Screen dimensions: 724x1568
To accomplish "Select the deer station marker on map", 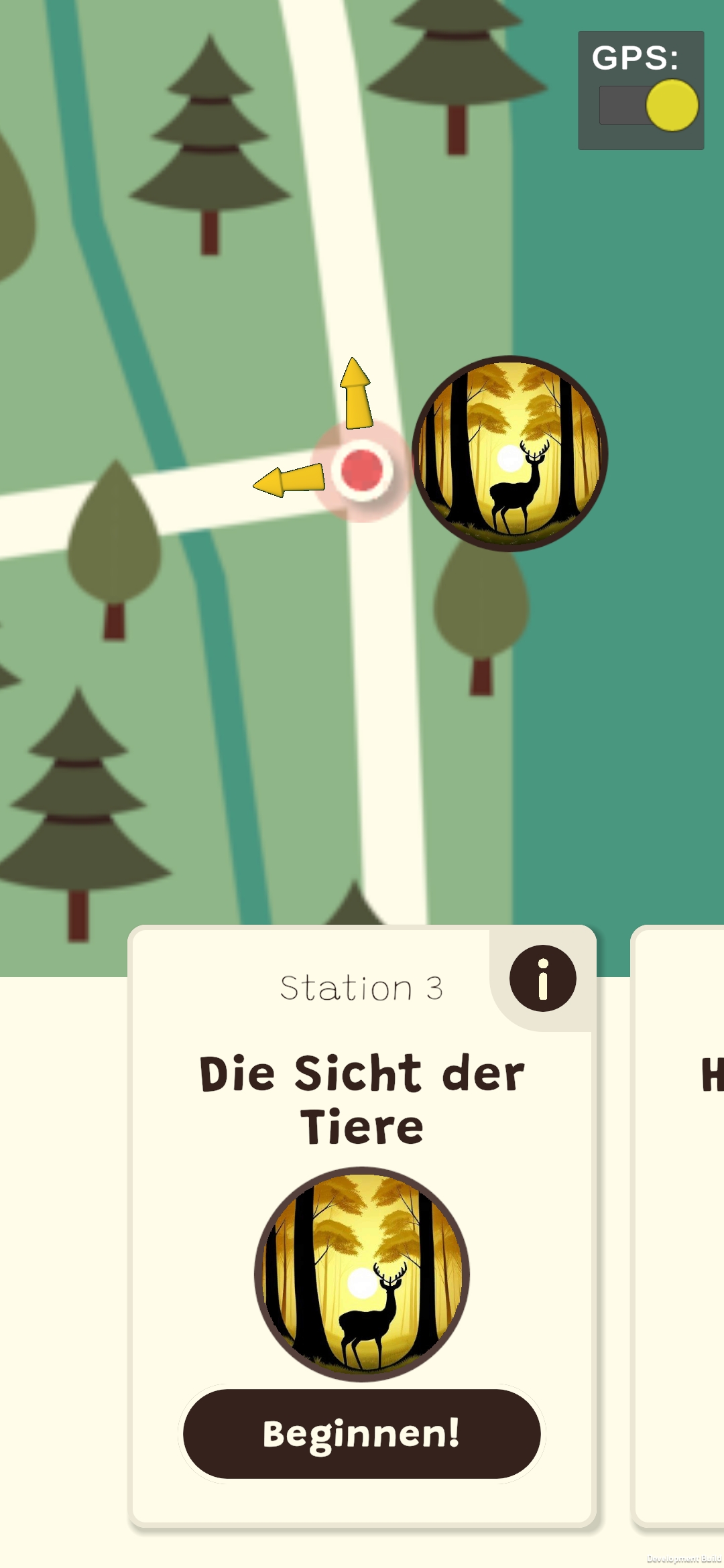I will coord(510,454).
